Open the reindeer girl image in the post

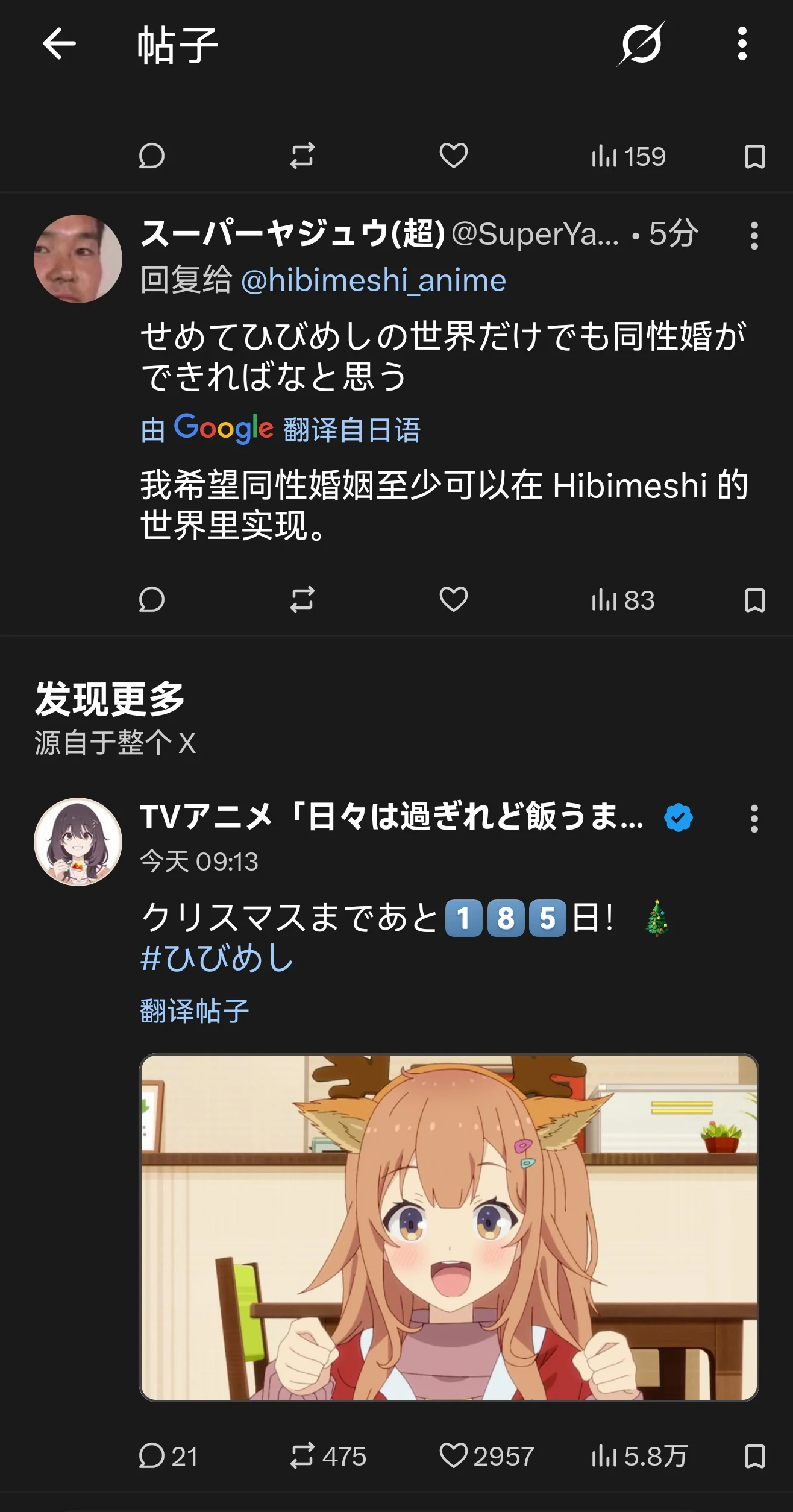coord(449,1227)
